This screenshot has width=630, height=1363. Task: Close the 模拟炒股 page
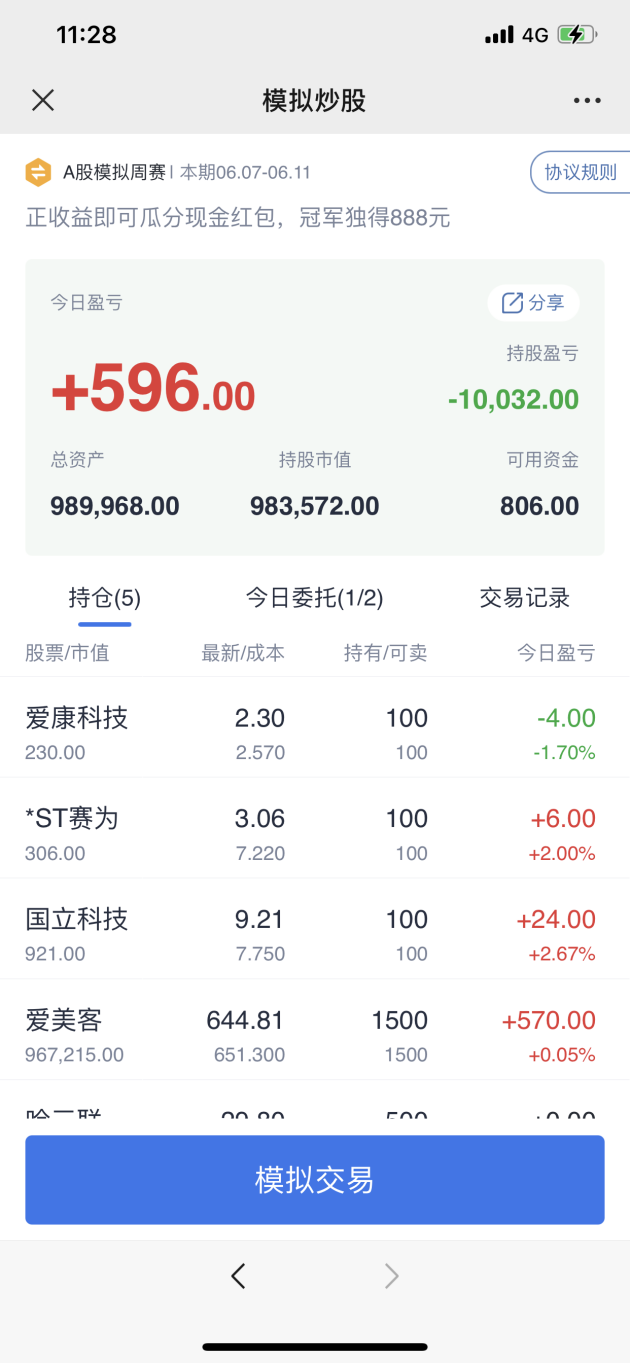(x=43, y=100)
